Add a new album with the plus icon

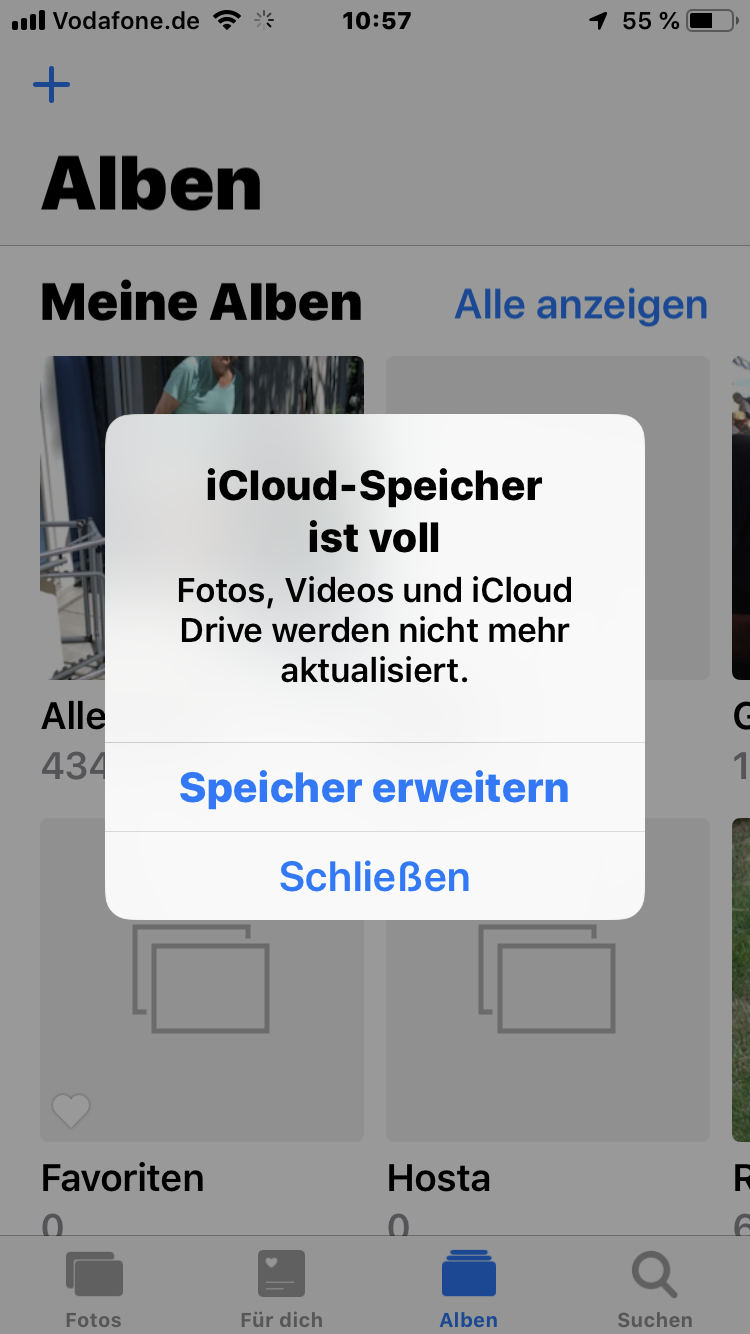(51, 85)
